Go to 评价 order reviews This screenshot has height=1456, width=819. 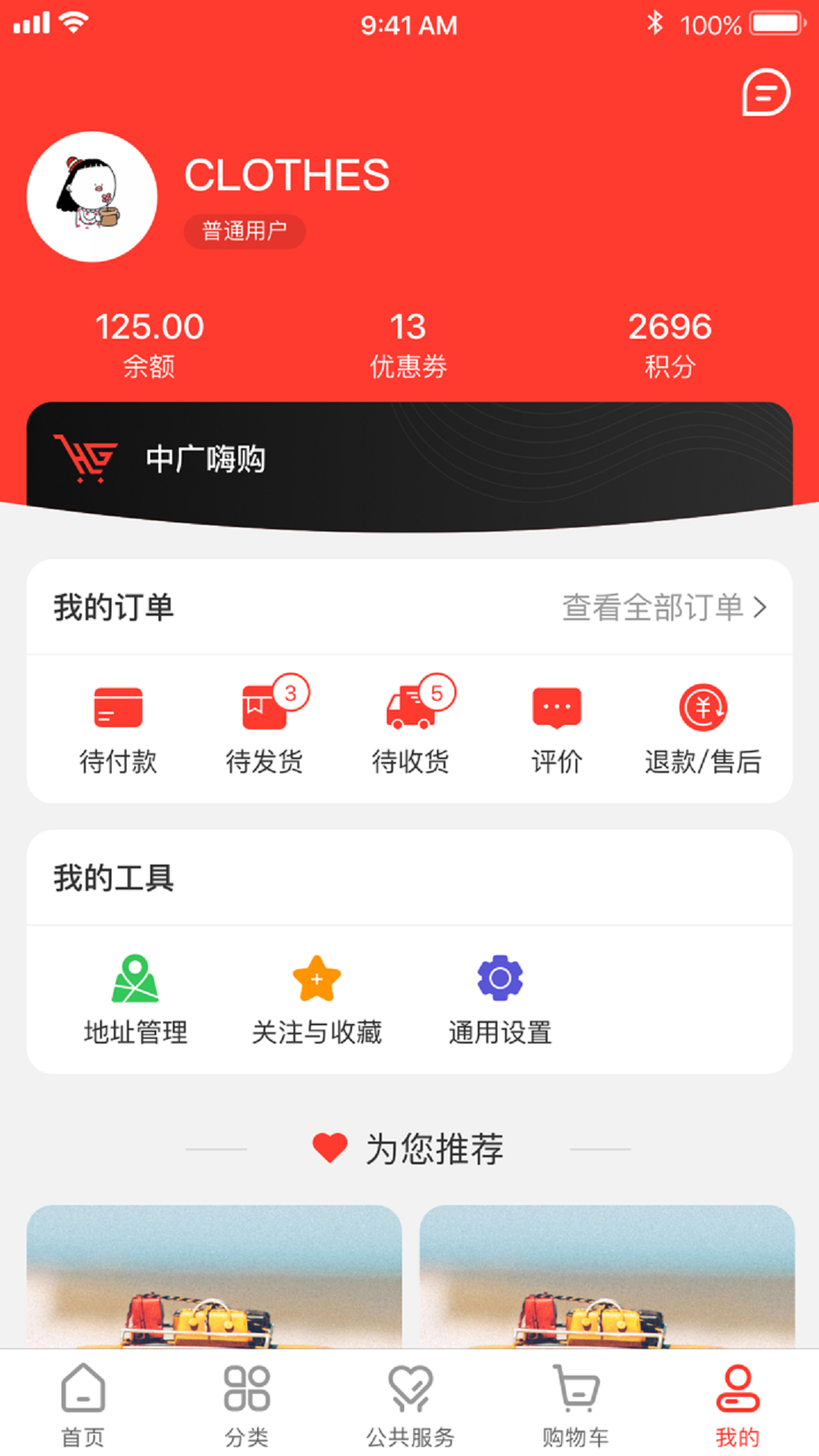pos(557,728)
